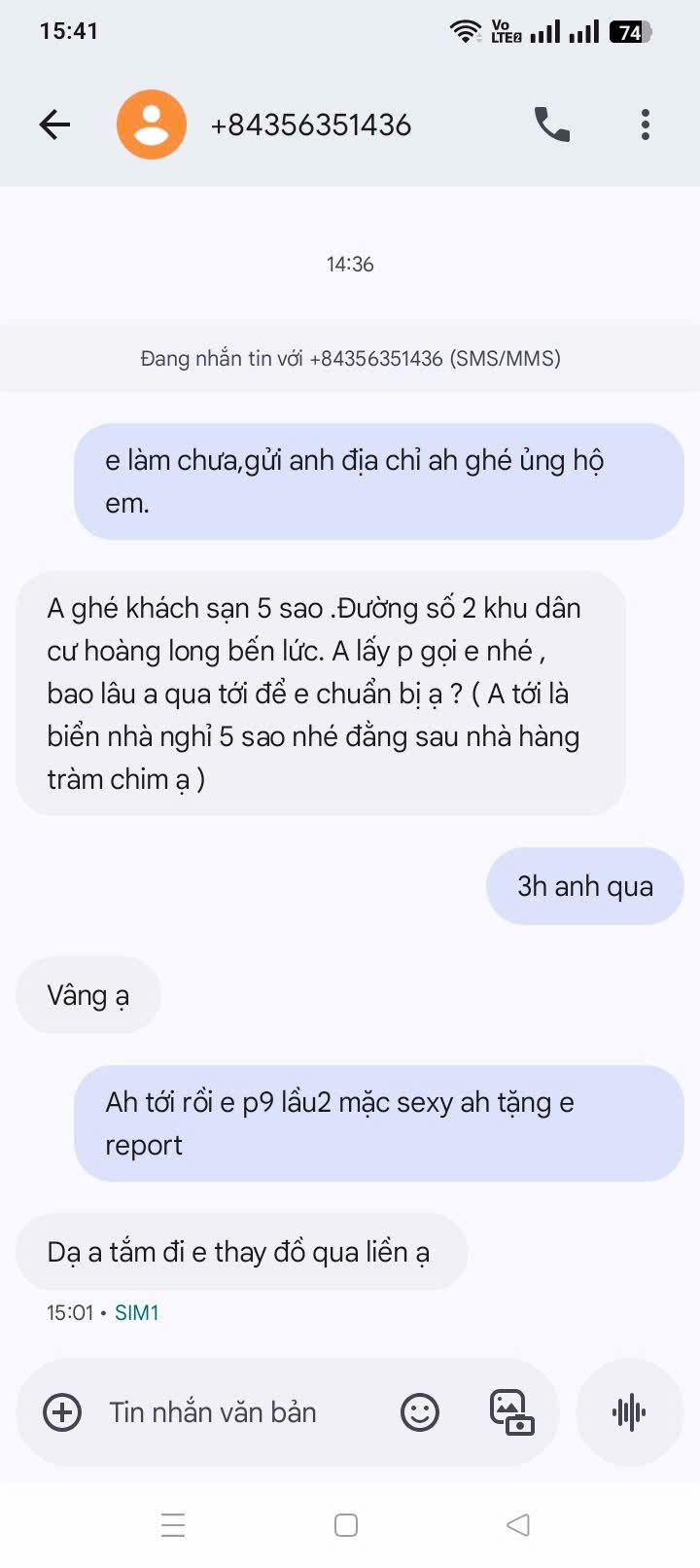
Task: Go back to the conversations list
Action: click(x=55, y=125)
